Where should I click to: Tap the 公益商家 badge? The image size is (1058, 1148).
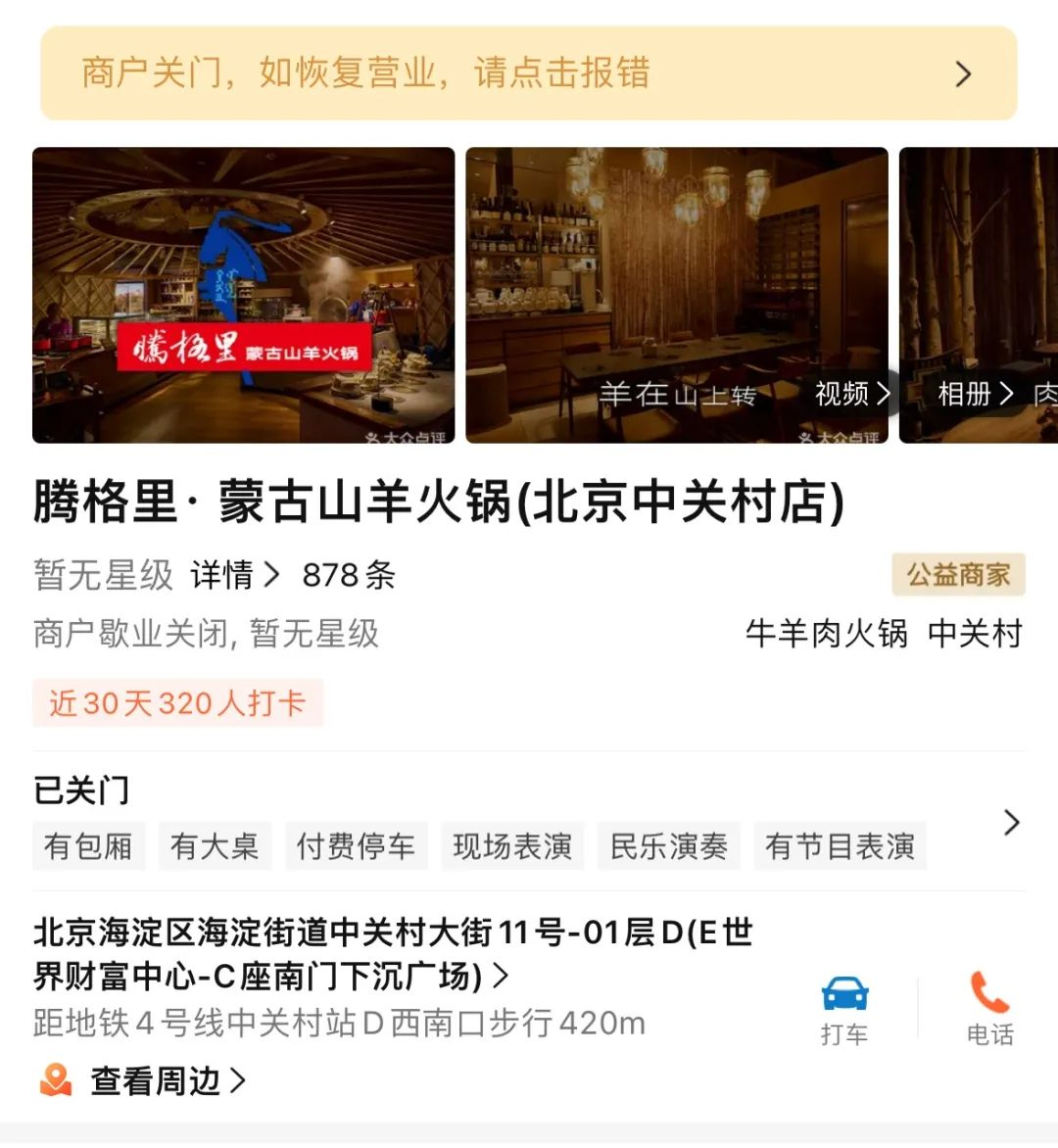[957, 575]
